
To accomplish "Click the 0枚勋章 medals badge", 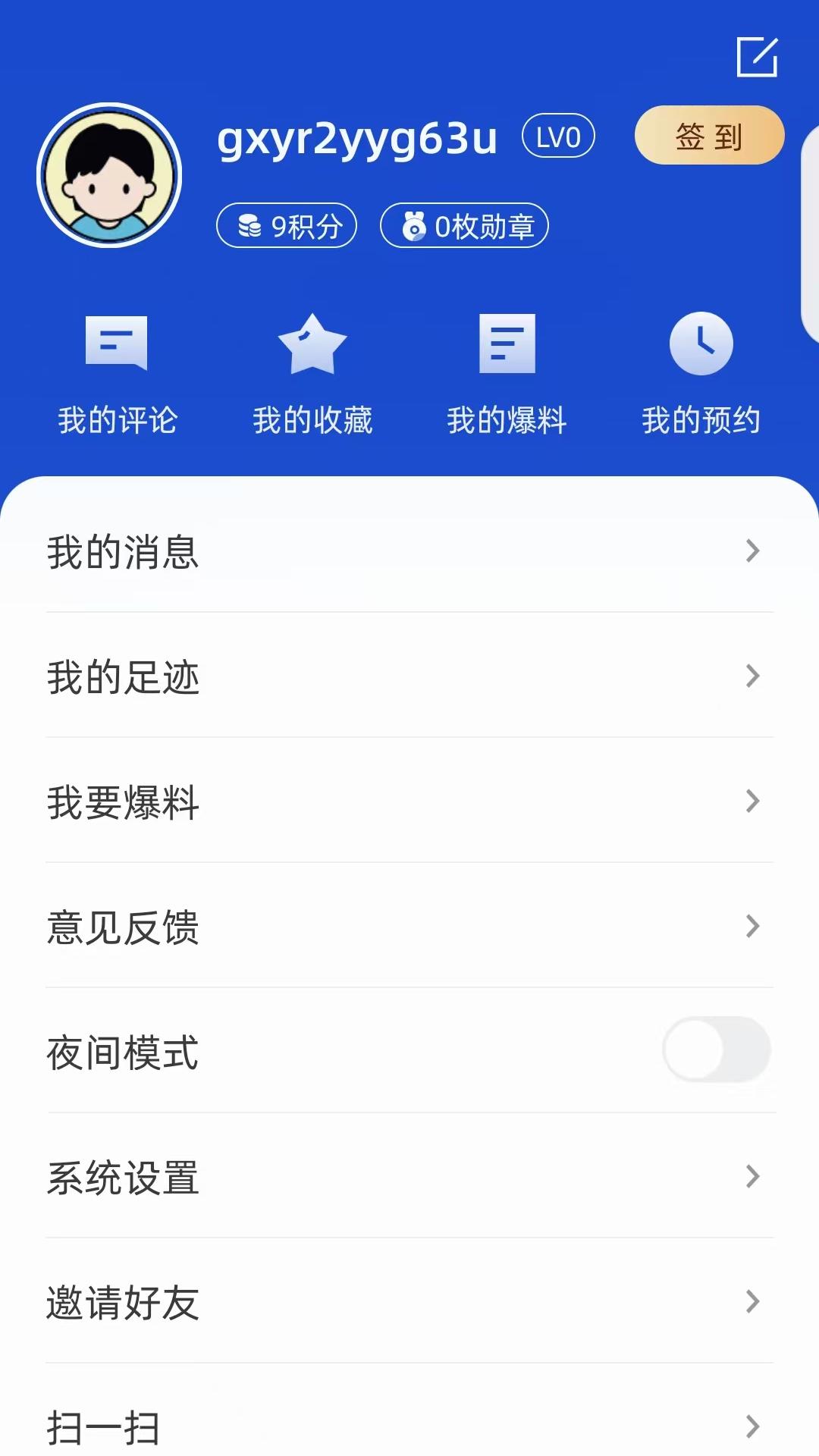I will [465, 225].
